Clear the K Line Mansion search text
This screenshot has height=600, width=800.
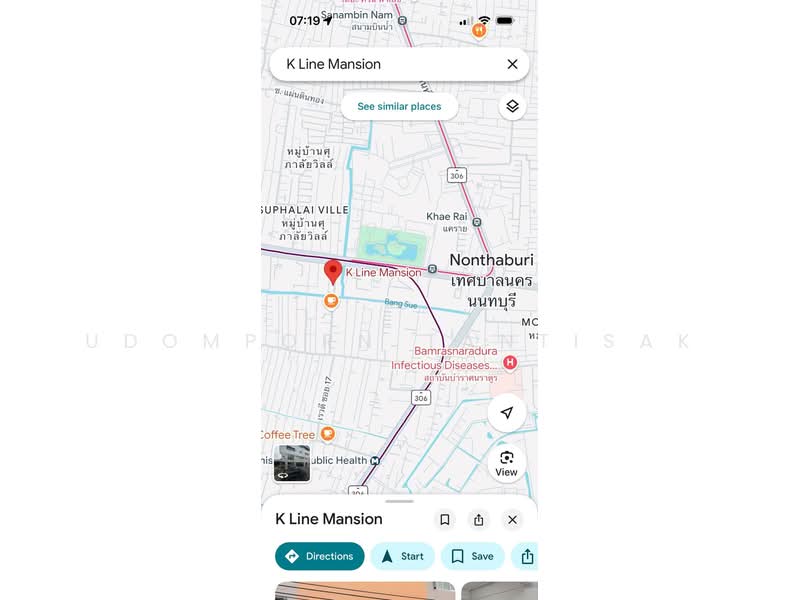(512, 64)
